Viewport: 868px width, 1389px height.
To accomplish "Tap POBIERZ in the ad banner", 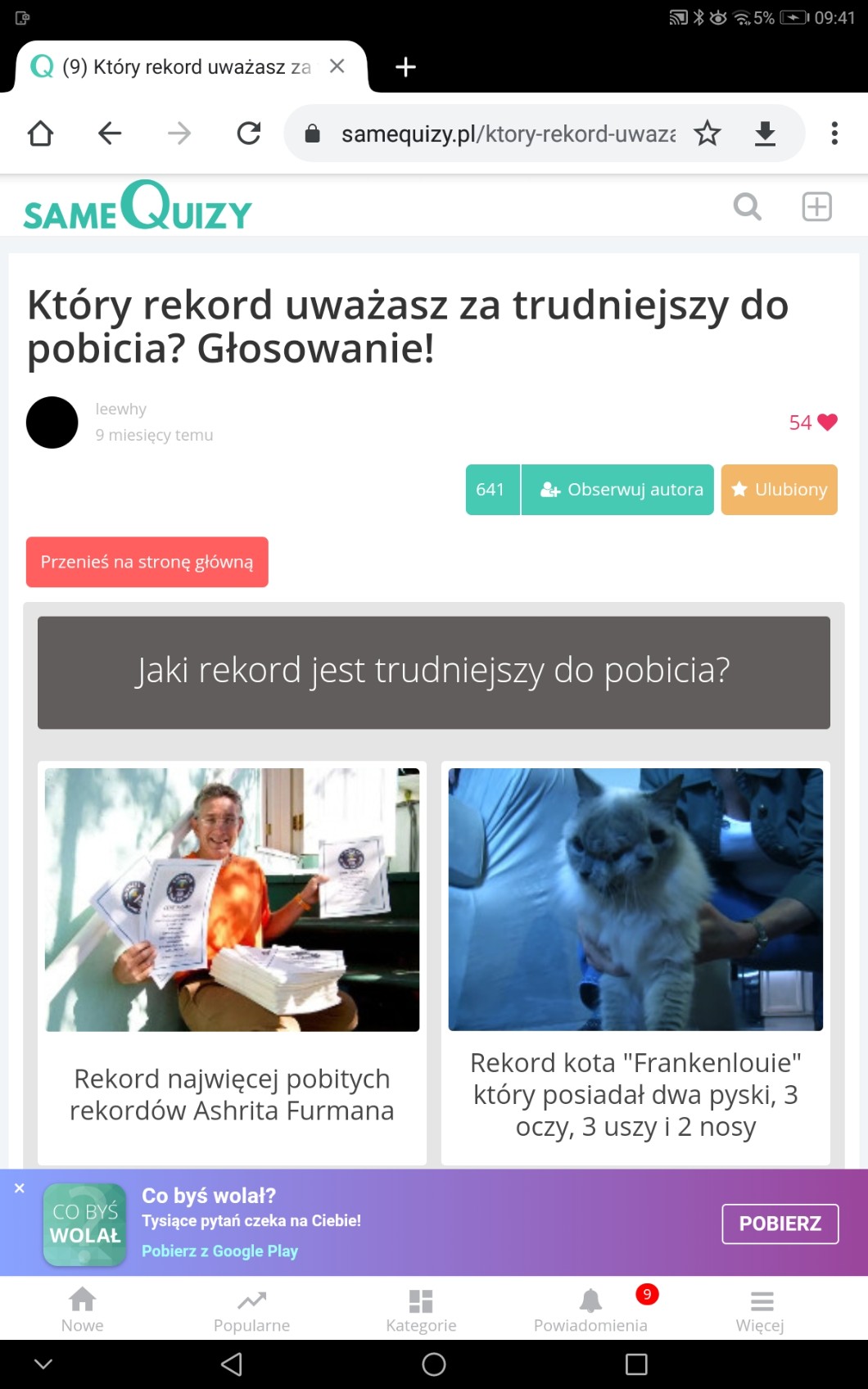I will tap(780, 1224).
